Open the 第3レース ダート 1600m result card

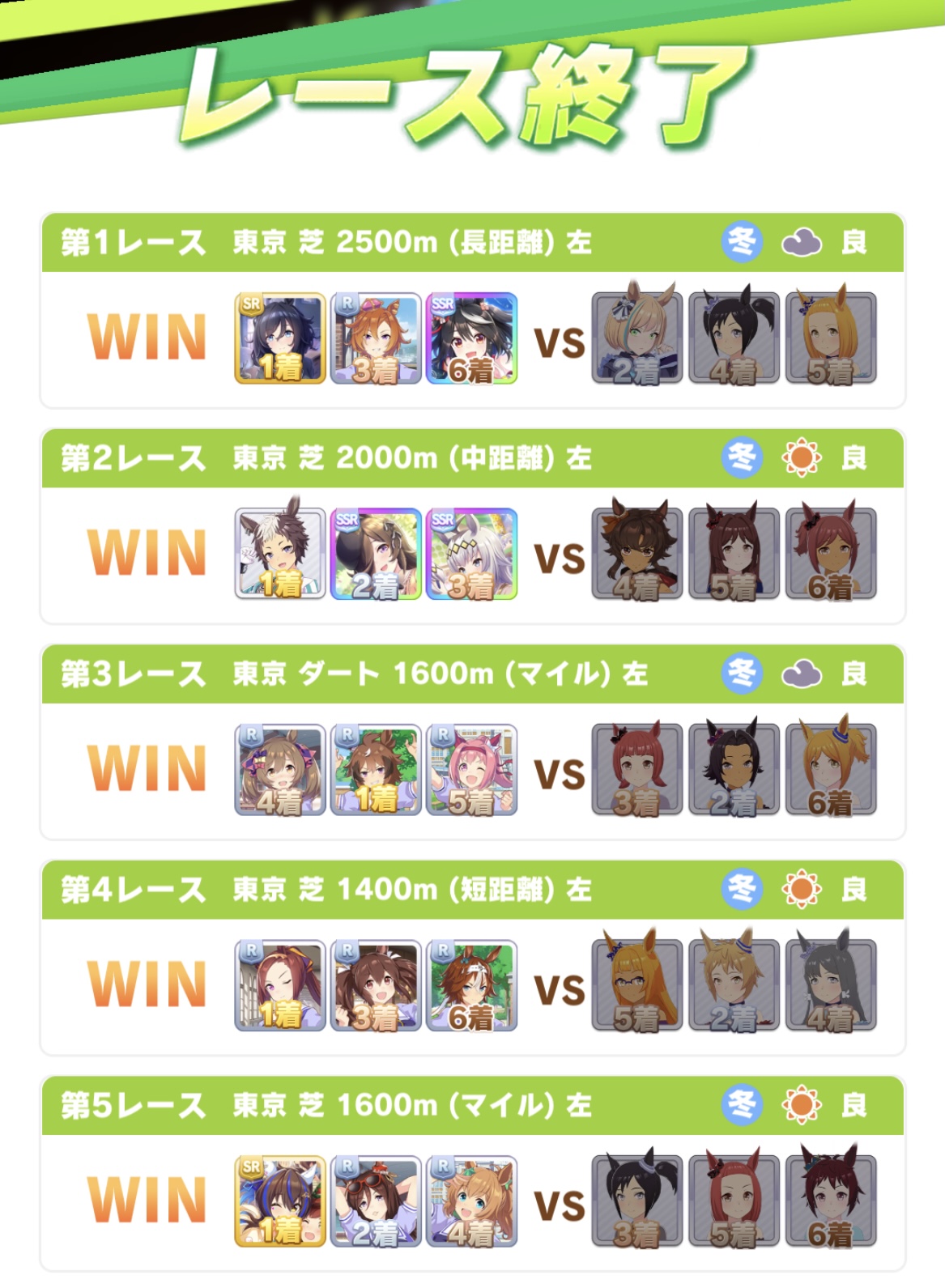(472, 742)
